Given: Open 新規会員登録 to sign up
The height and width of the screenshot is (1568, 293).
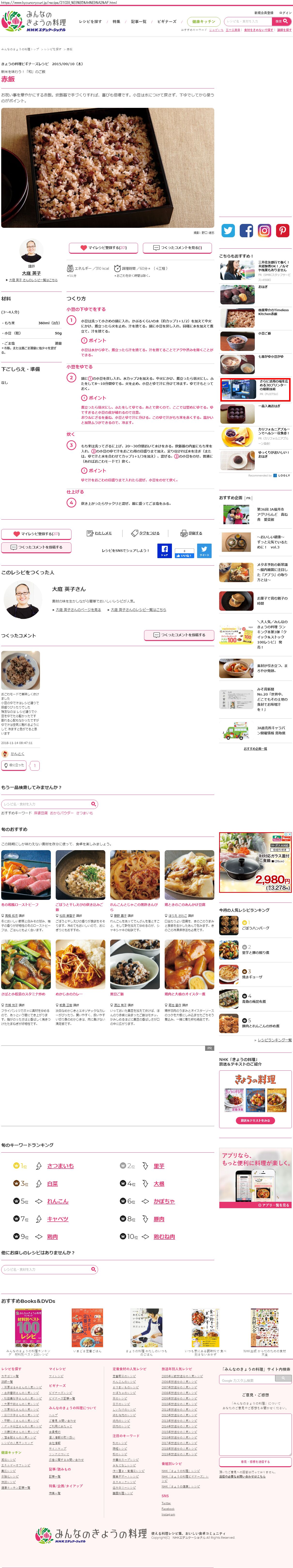Looking at the screenshot, I should pos(263,13).
